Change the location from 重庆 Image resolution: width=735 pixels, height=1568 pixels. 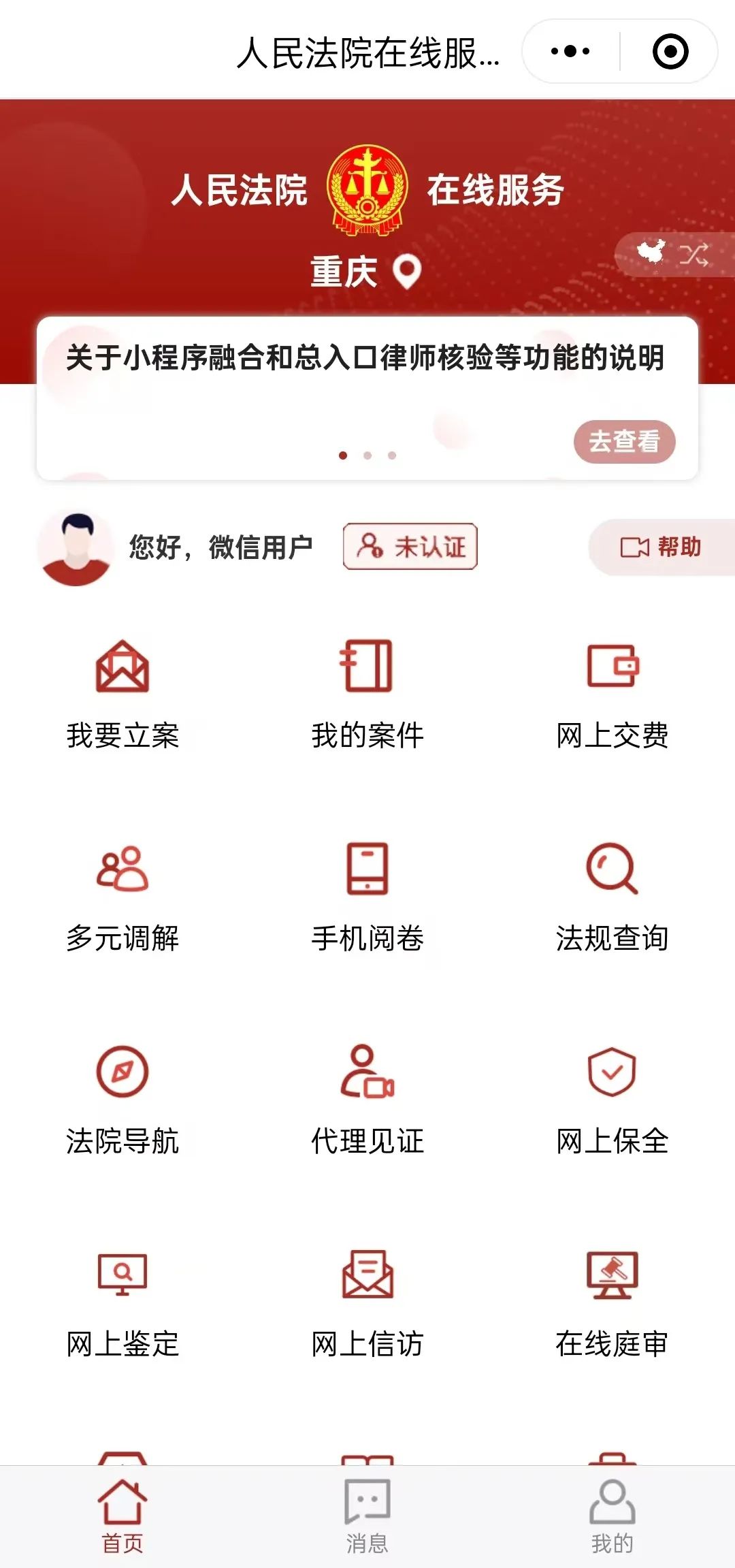tap(366, 272)
